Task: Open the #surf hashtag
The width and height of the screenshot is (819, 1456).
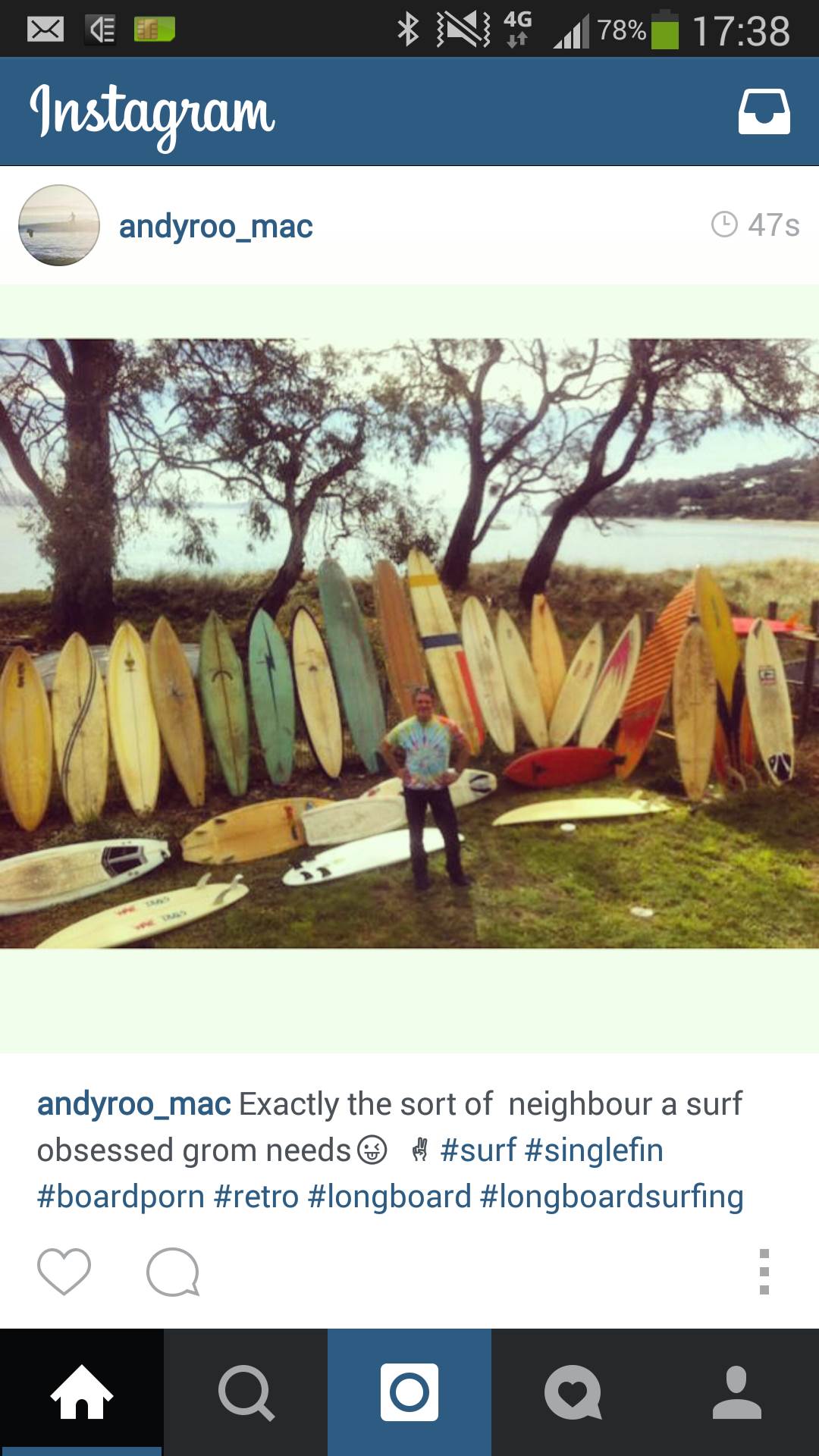Action: (x=479, y=1150)
